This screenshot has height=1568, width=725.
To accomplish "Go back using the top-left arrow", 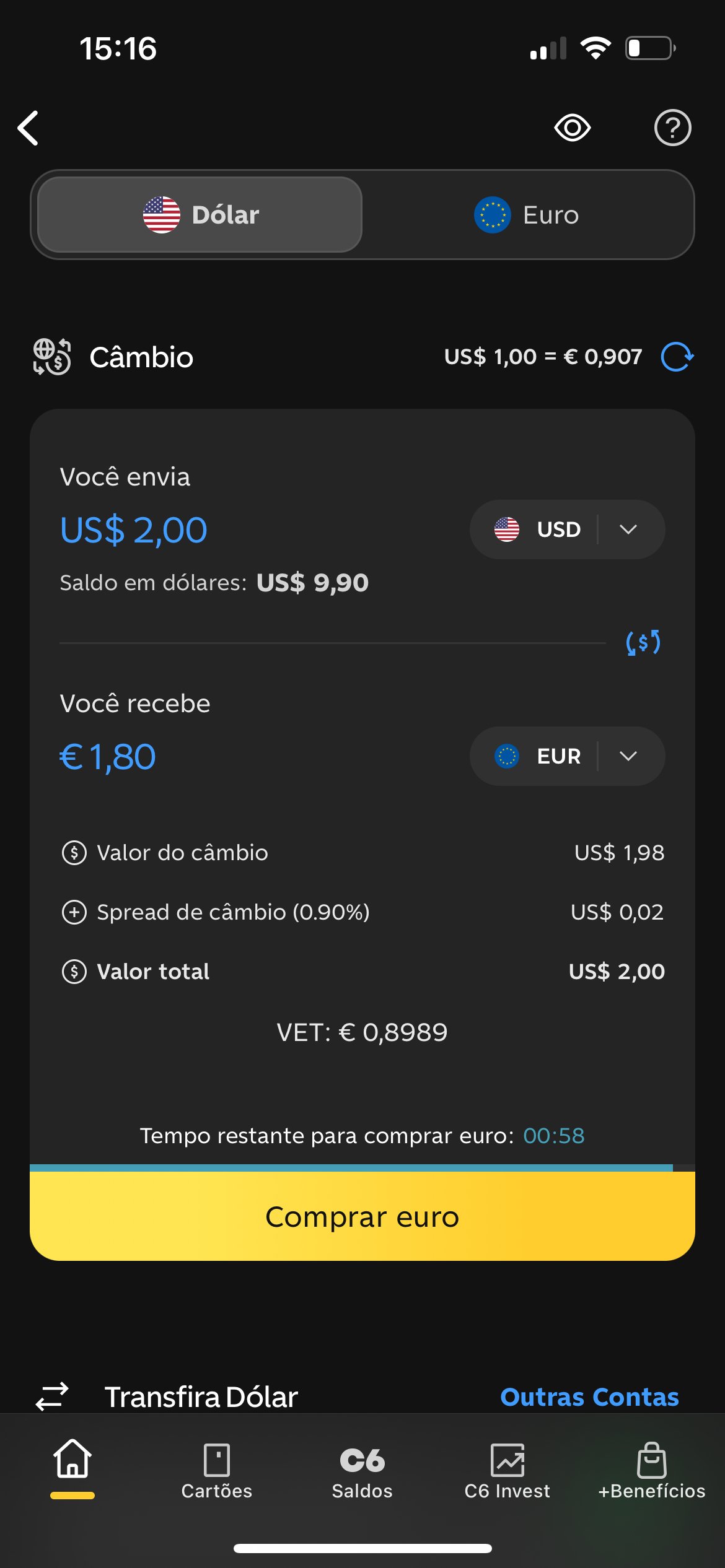I will (29, 128).
